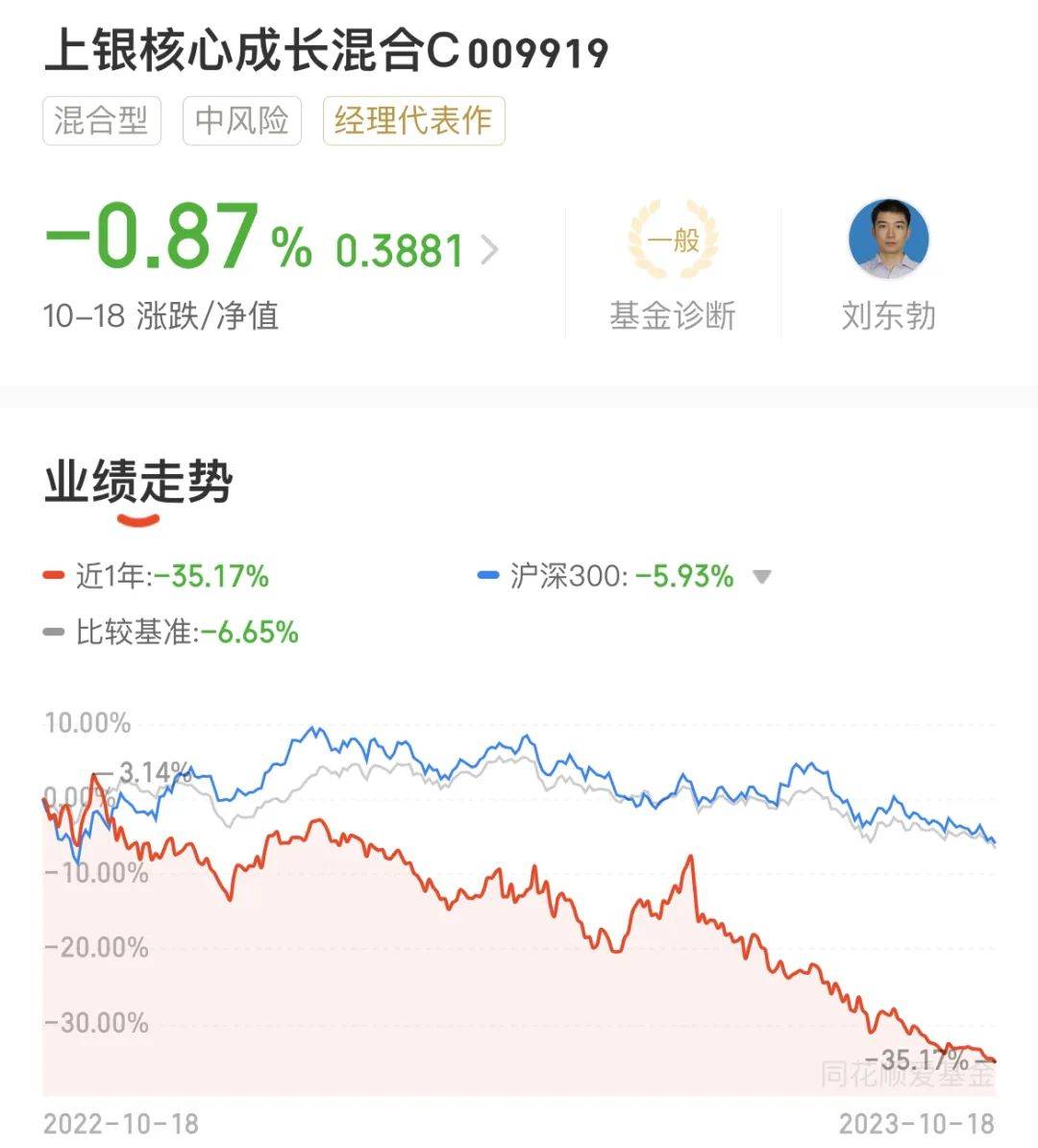This screenshot has width=1038, height=1148.
Task: Select the 混合型 fund type tag
Action: 101,121
